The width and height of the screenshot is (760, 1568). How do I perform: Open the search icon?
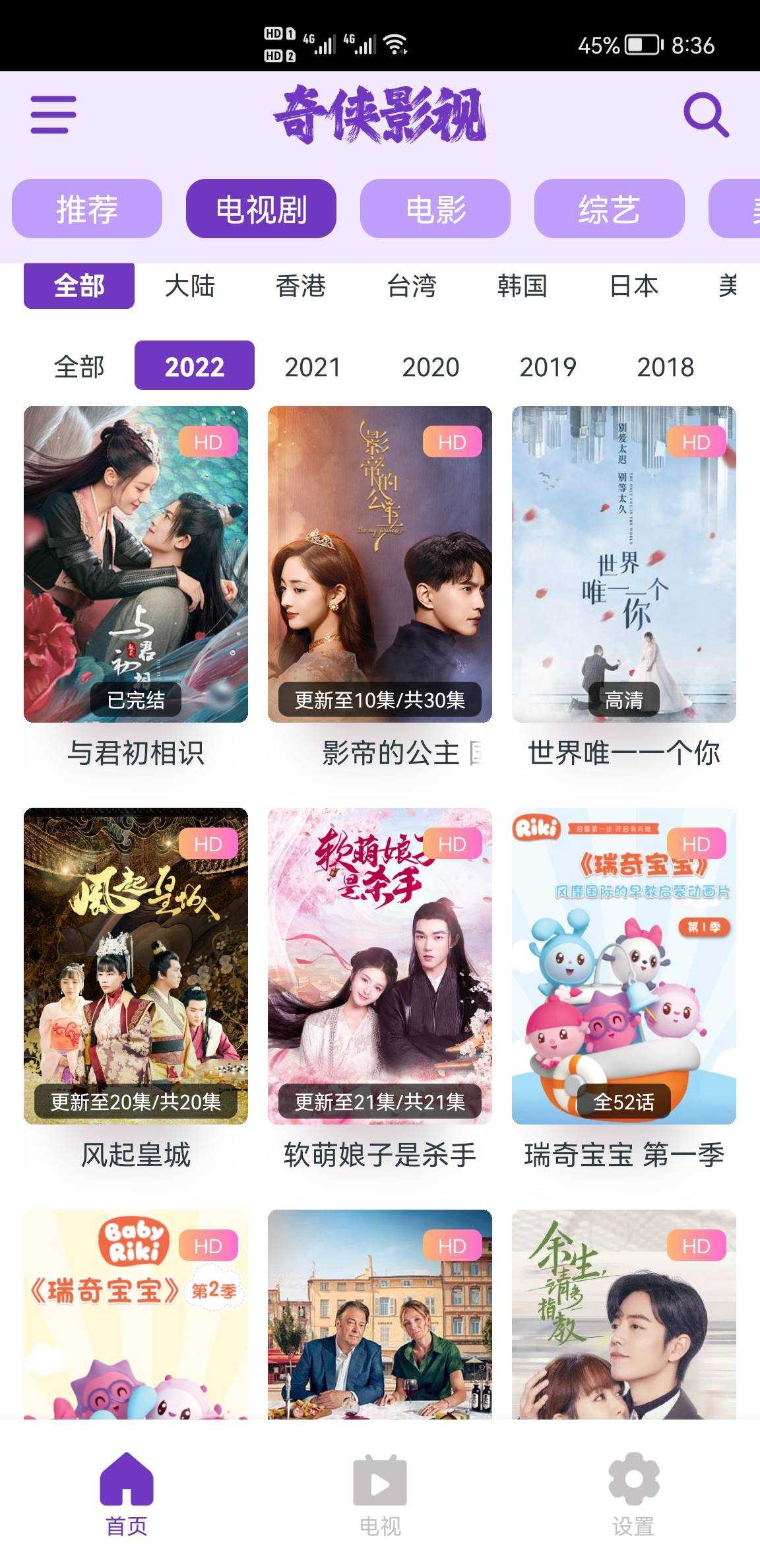(706, 115)
